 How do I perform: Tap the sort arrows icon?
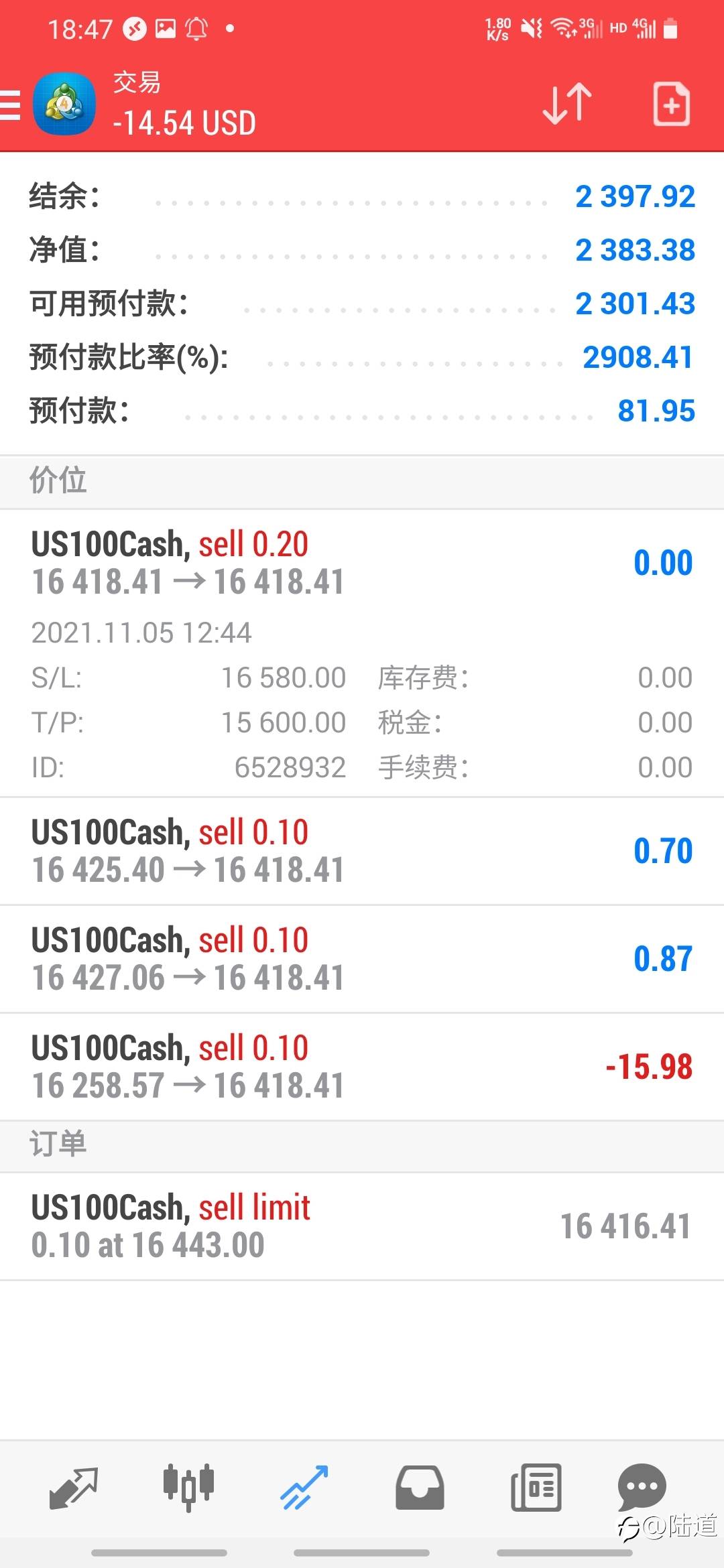[x=567, y=105]
